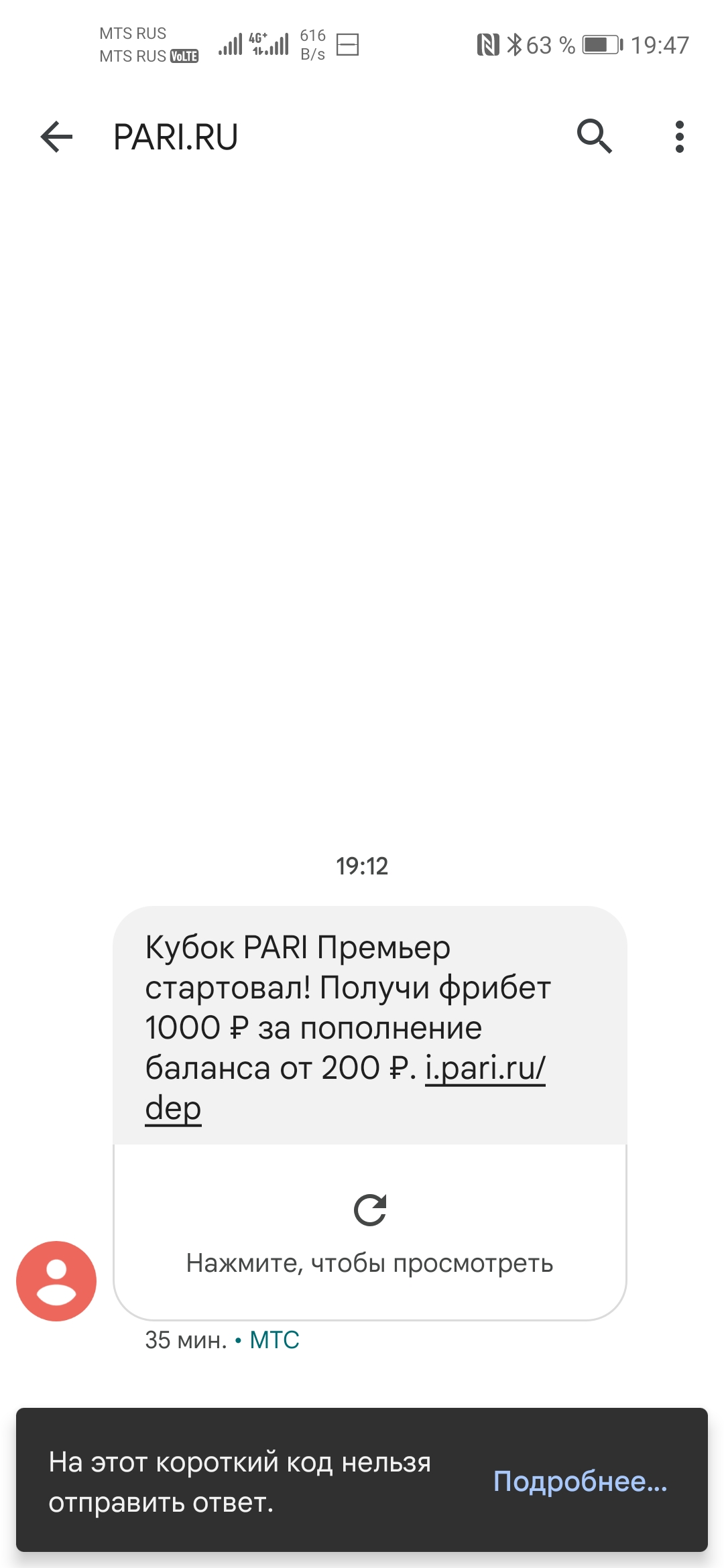Search within this conversation
This screenshot has width=724, height=1568.
tap(595, 137)
